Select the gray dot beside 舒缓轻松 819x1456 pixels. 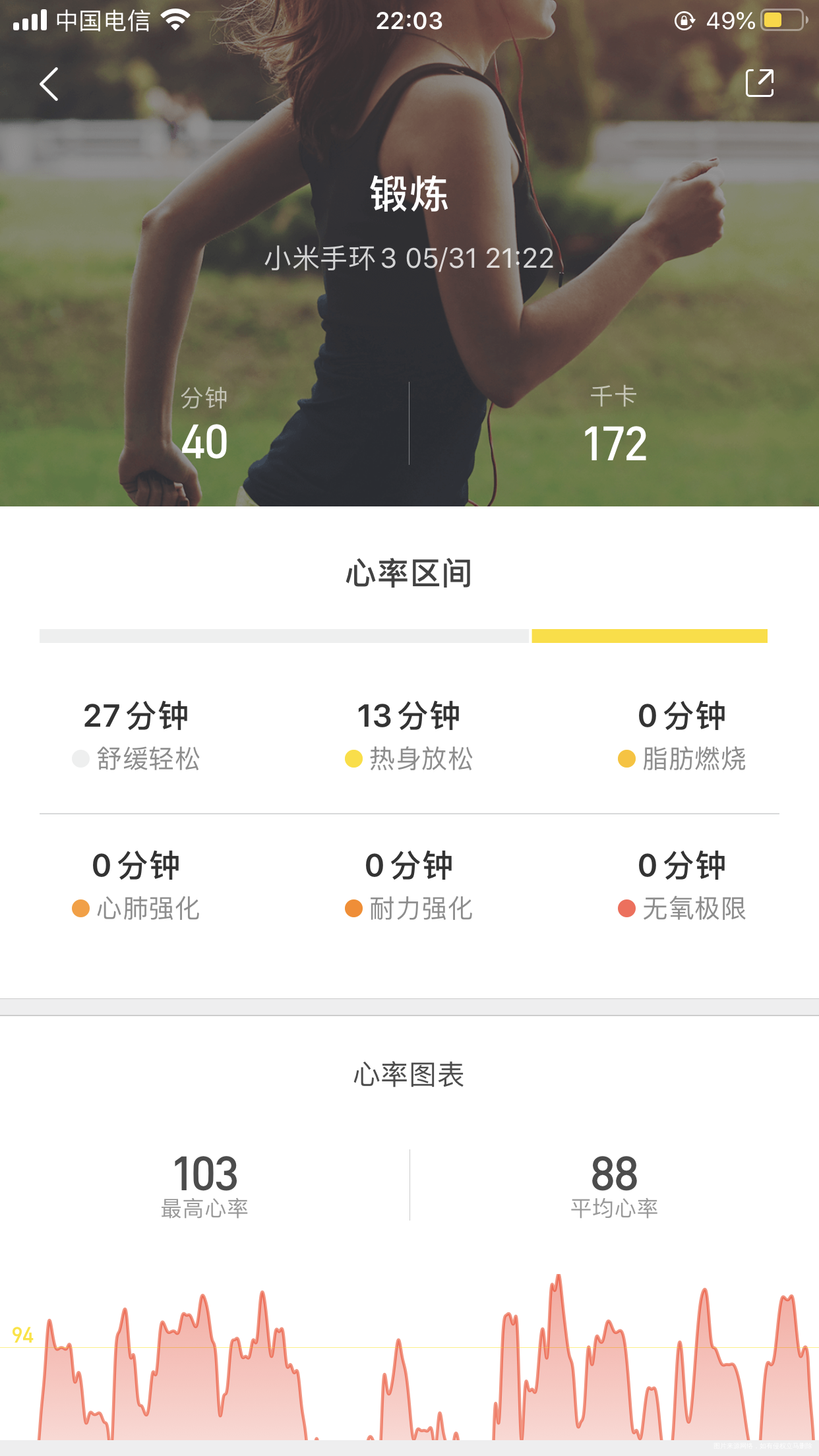[x=80, y=759]
